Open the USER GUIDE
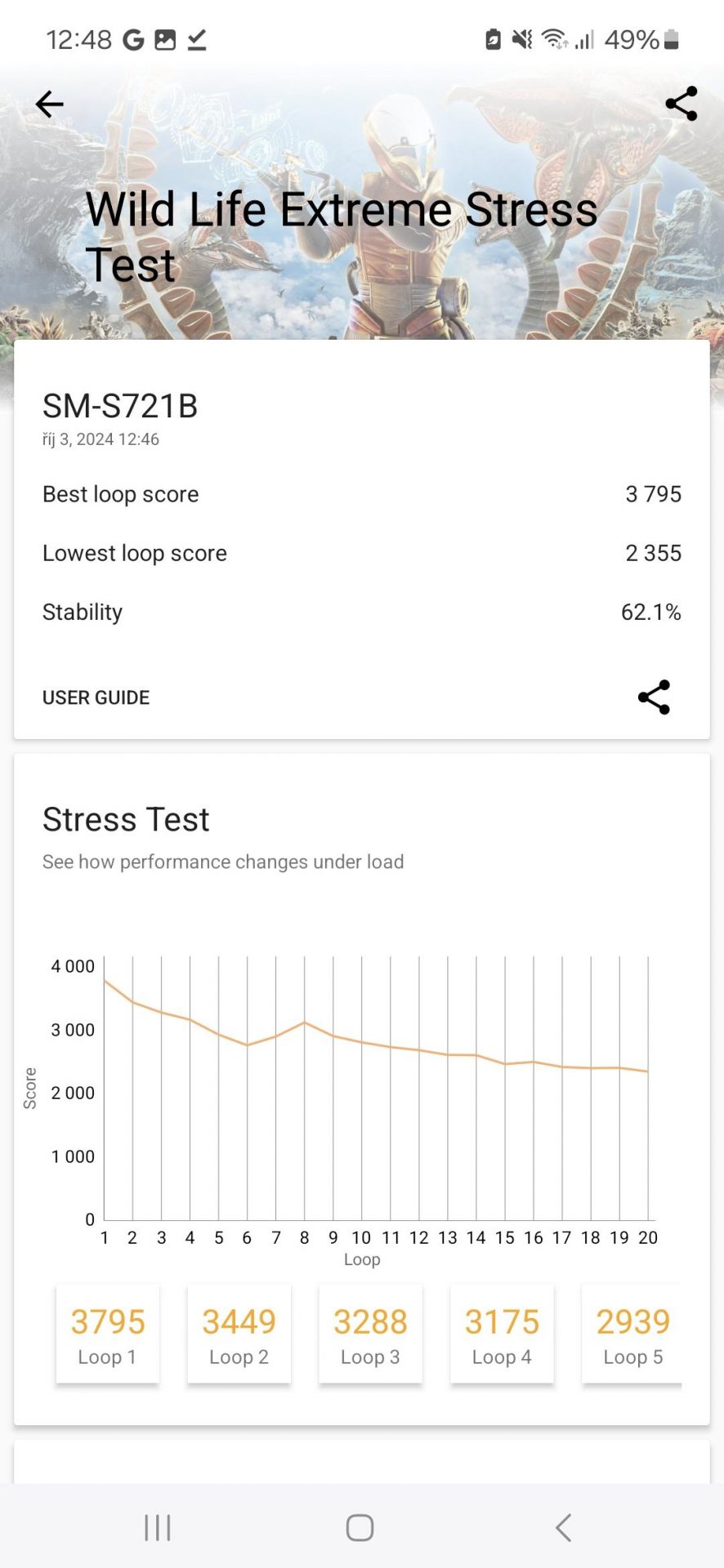 [x=96, y=697]
